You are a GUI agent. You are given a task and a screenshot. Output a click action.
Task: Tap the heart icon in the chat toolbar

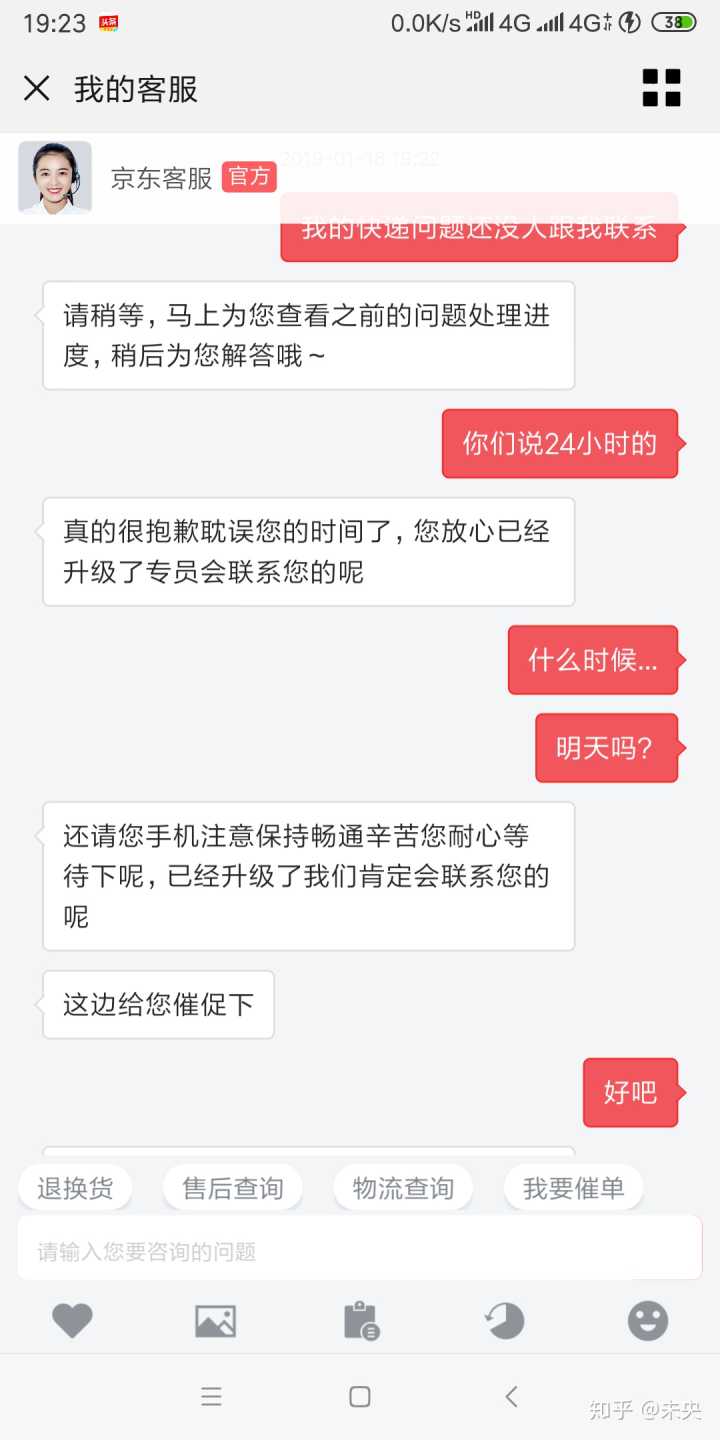point(72,1321)
